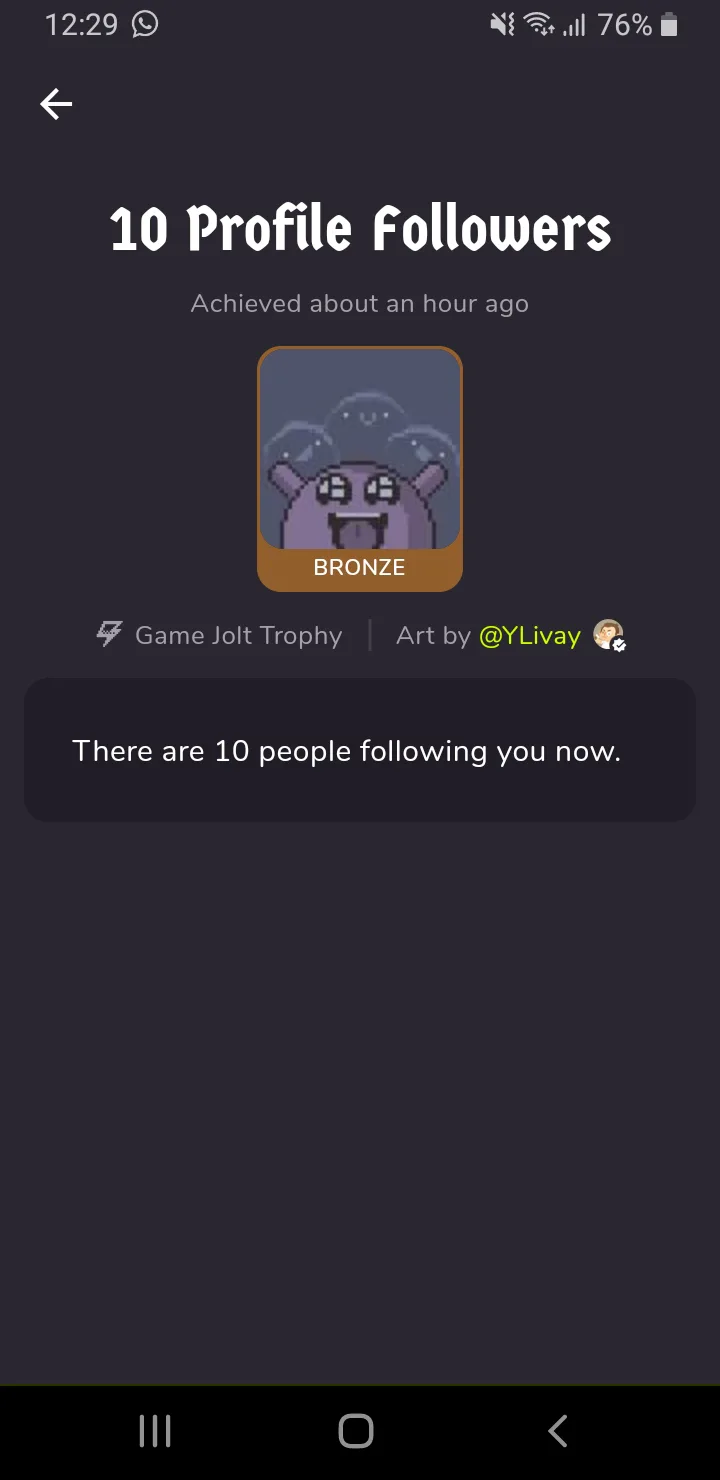Go back using the top arrow
The image size is (720, 1480).
pos(56,104)
